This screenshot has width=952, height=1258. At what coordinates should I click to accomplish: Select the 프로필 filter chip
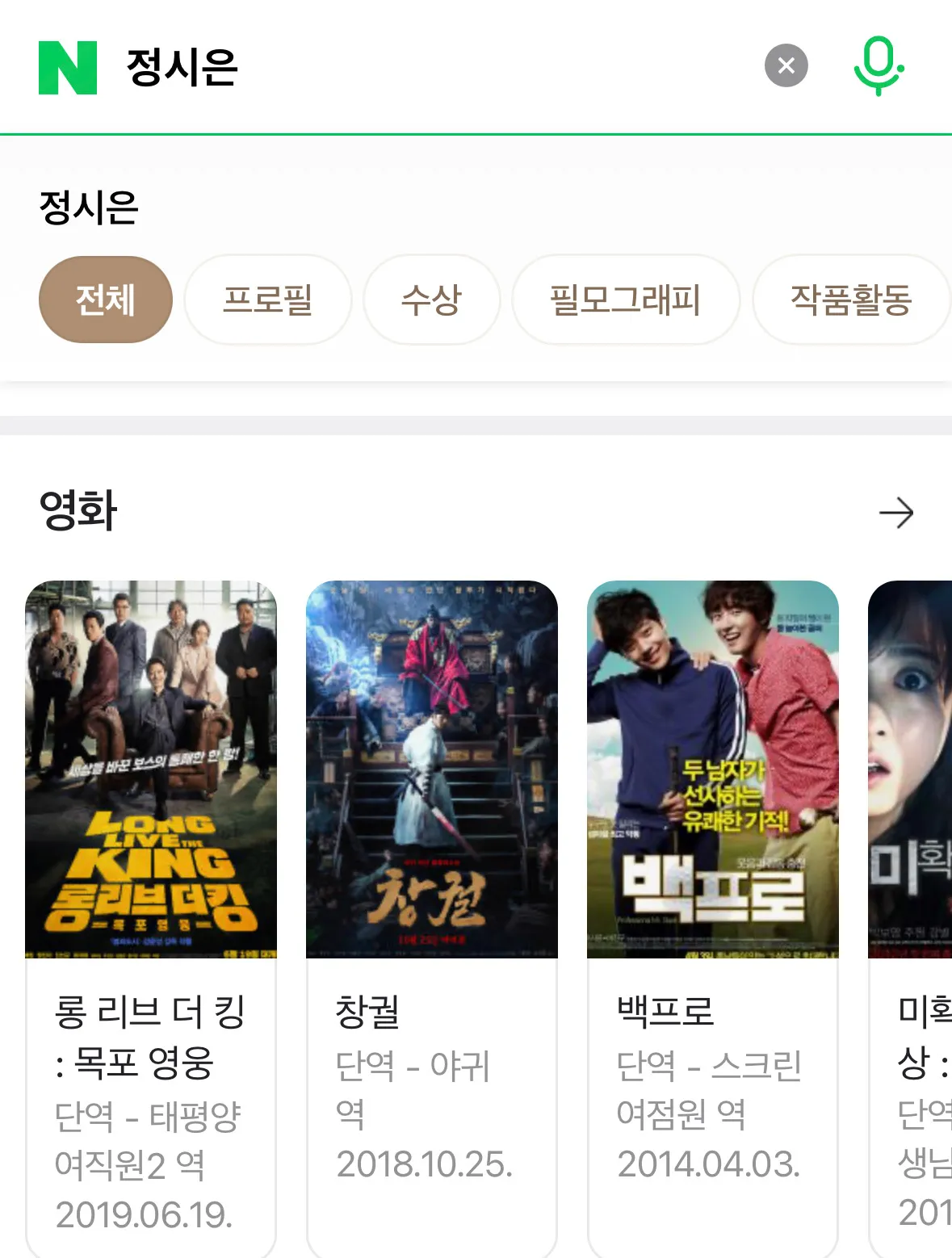(267, 299)
